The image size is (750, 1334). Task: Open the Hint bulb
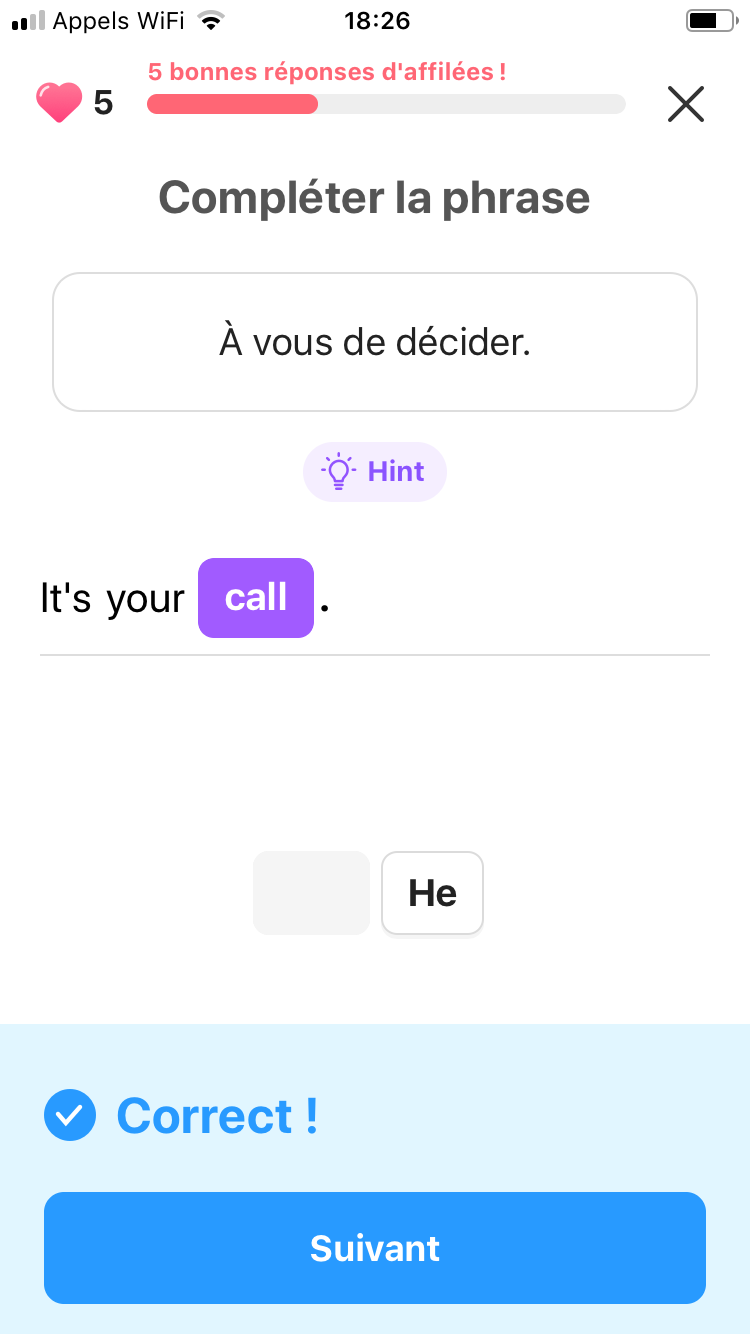(374, 471)
